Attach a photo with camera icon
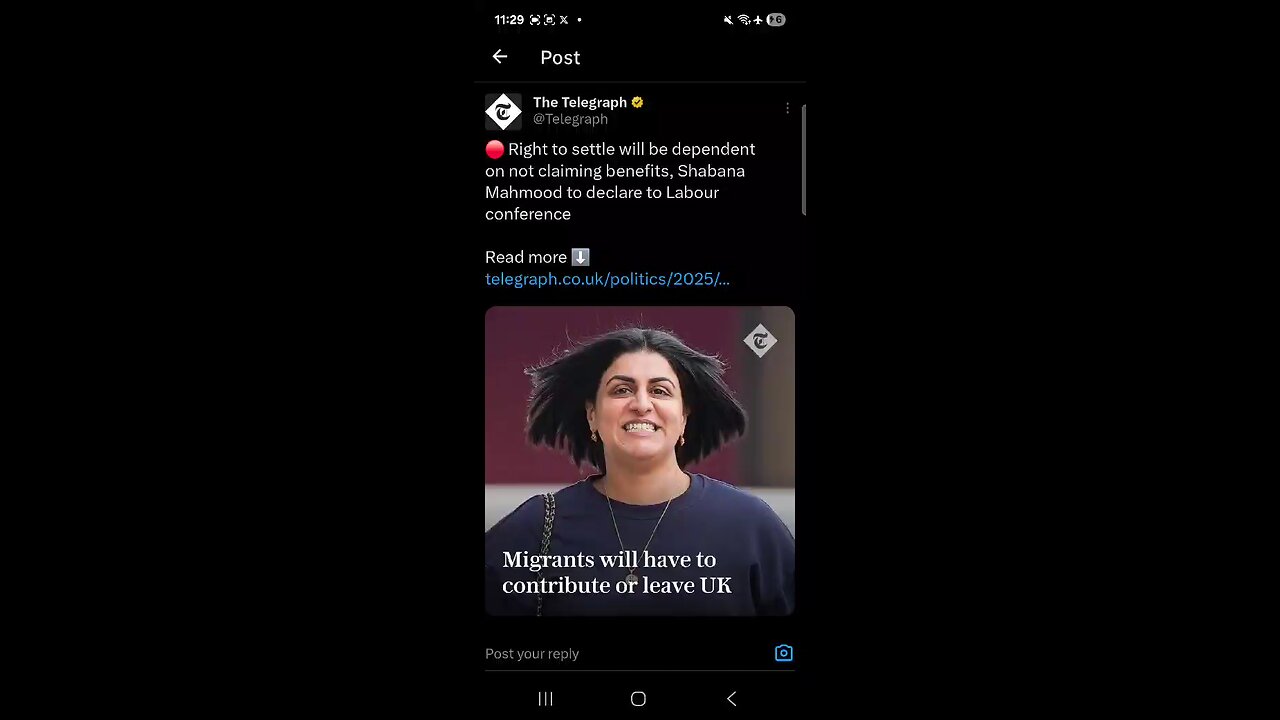Viewport: 1280px width, 720px height. [783, 653]
